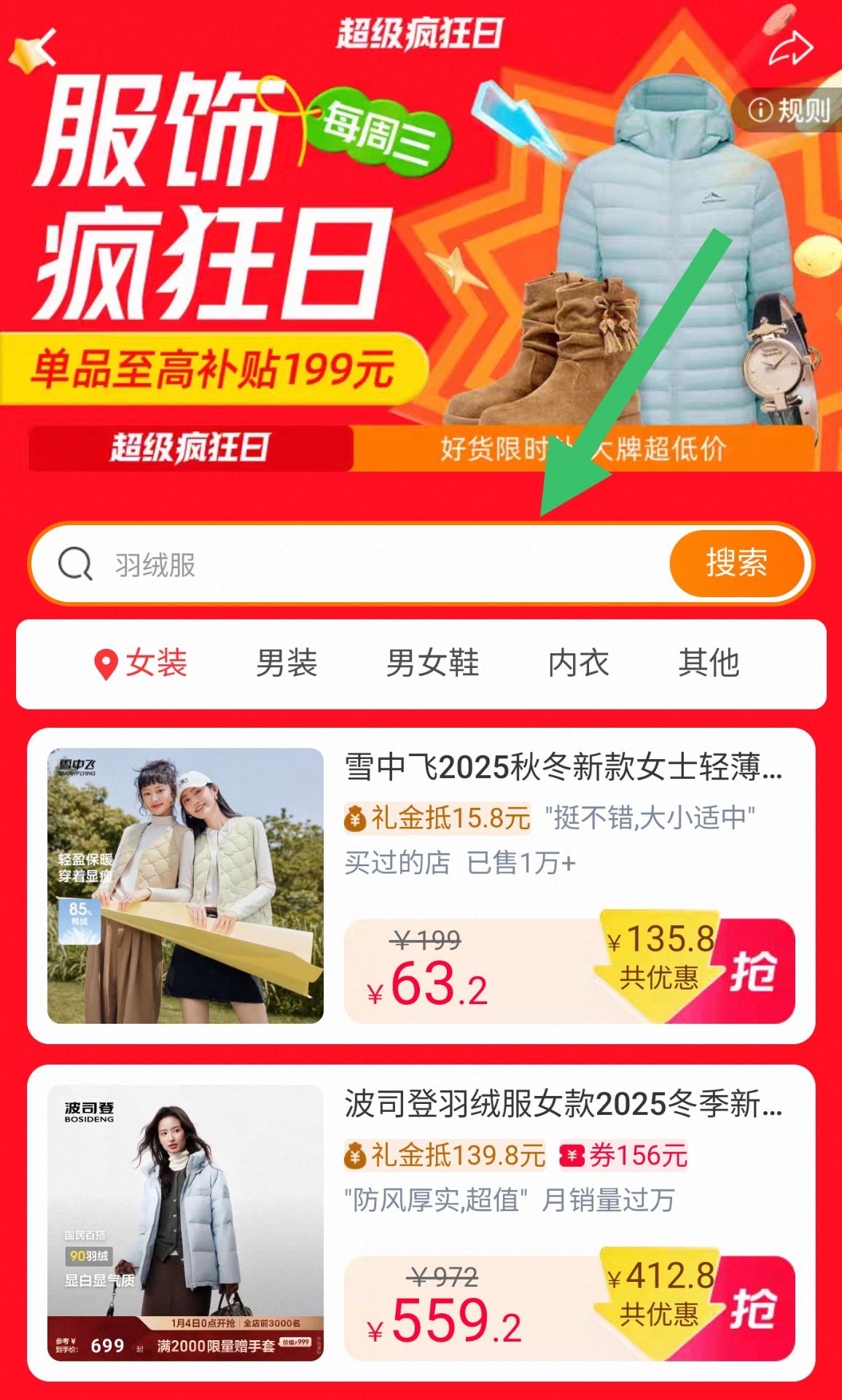Switch to the 男女鞋 tab
Image resolution: width=842 pixels, height=1400 pixels.
point(432,664)
